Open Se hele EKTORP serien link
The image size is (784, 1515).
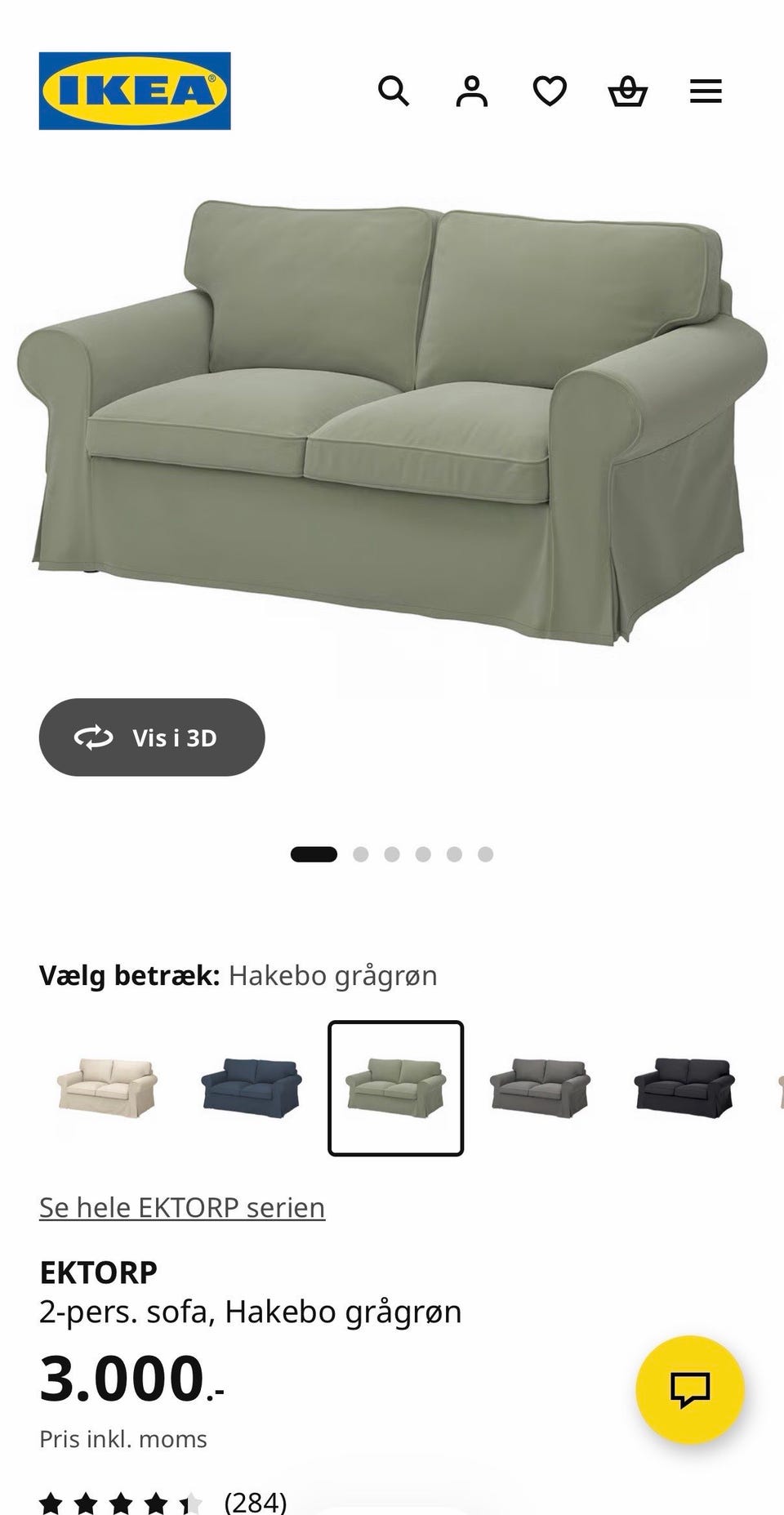[x=181, y=1207]
